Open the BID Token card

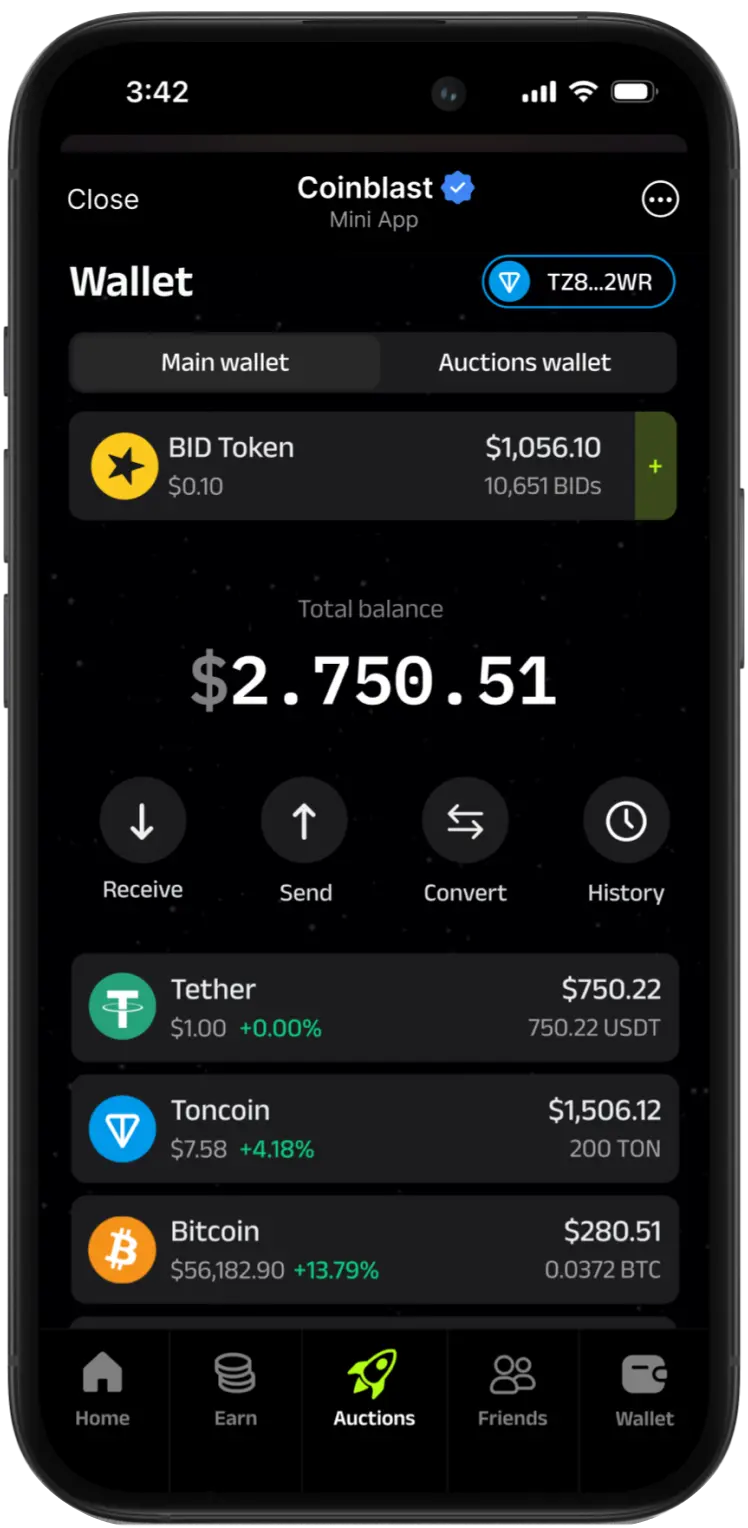(x=350, y=466)
